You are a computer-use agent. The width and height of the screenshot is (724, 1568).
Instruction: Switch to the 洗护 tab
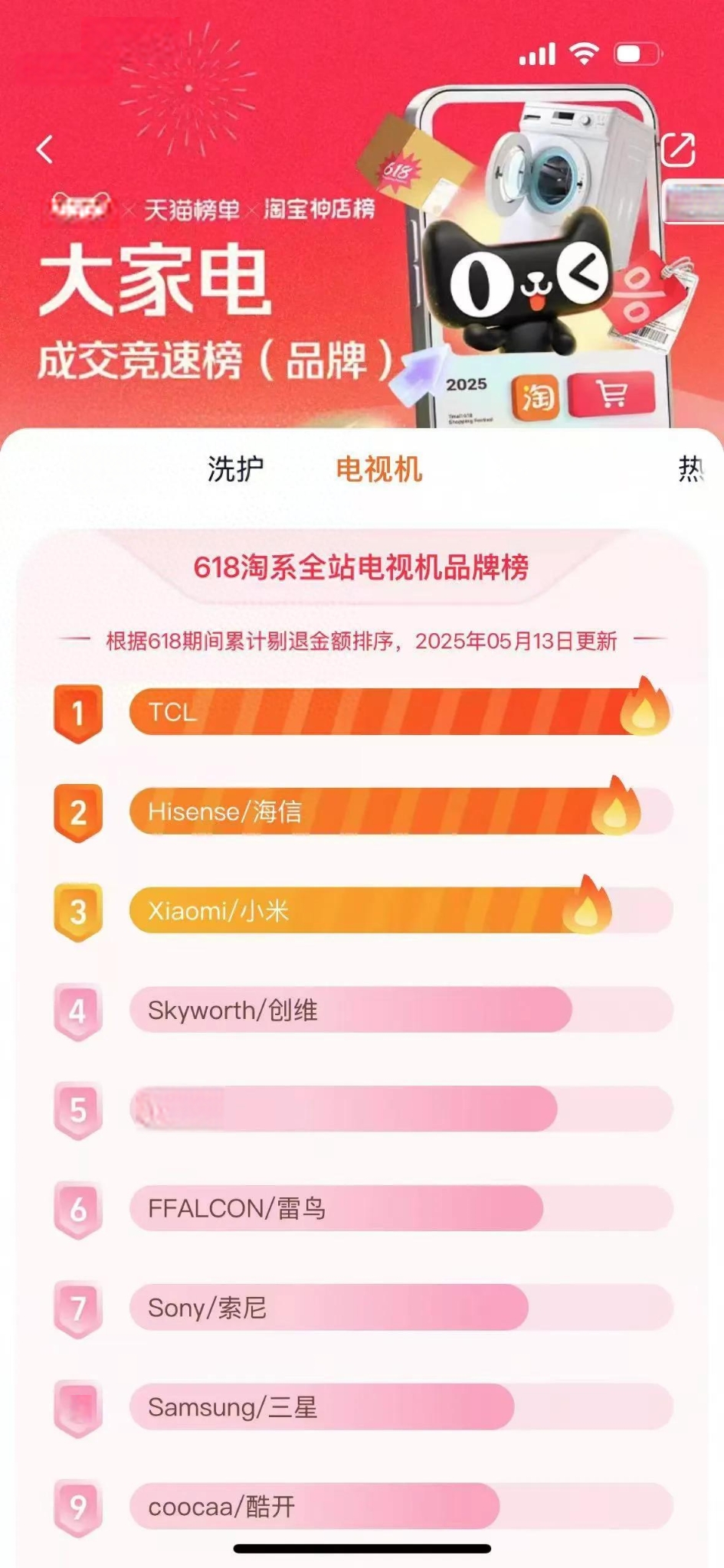coord(235,469)
